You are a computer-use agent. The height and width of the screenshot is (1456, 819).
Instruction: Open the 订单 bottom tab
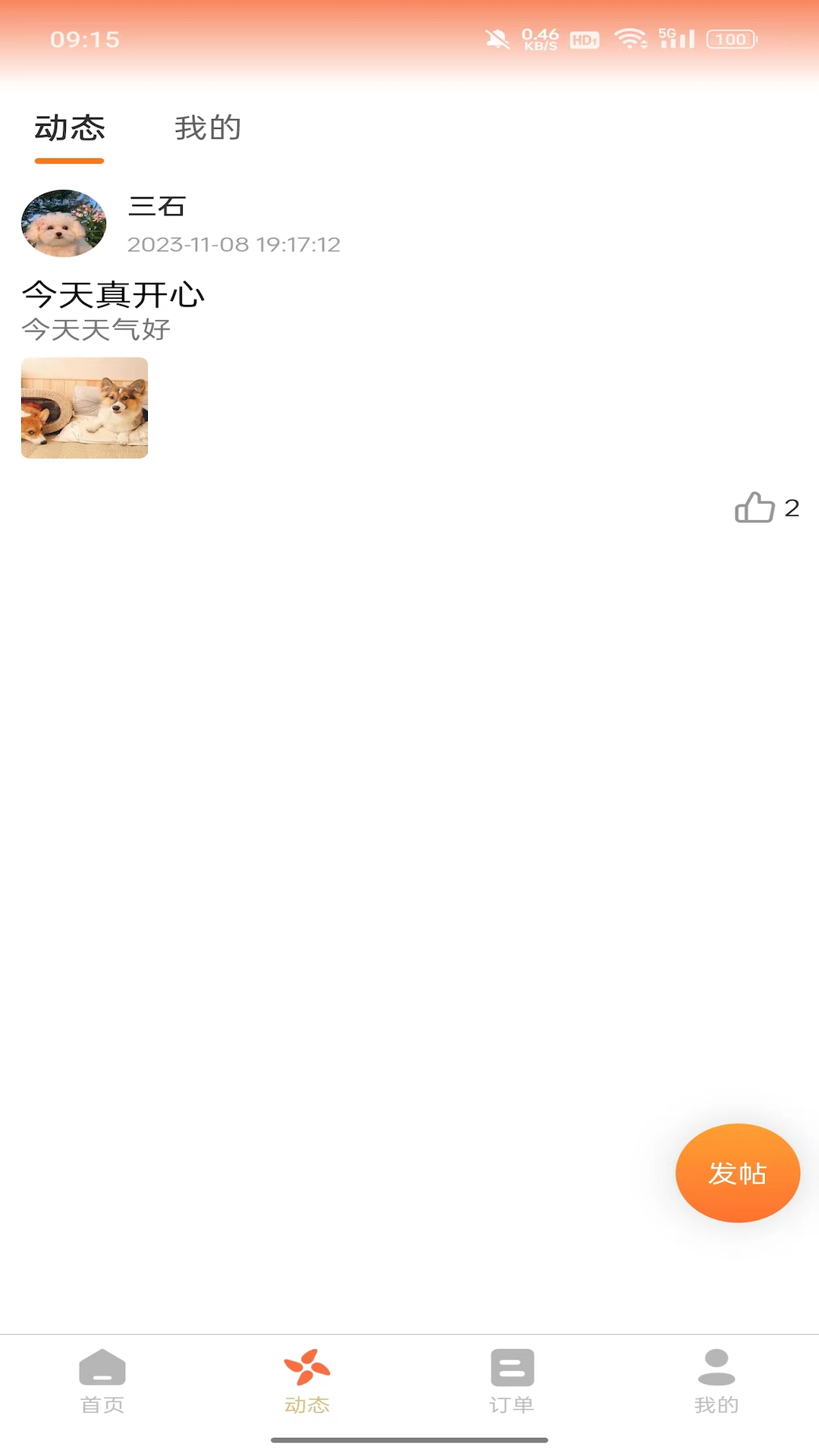coord(512,1382)
